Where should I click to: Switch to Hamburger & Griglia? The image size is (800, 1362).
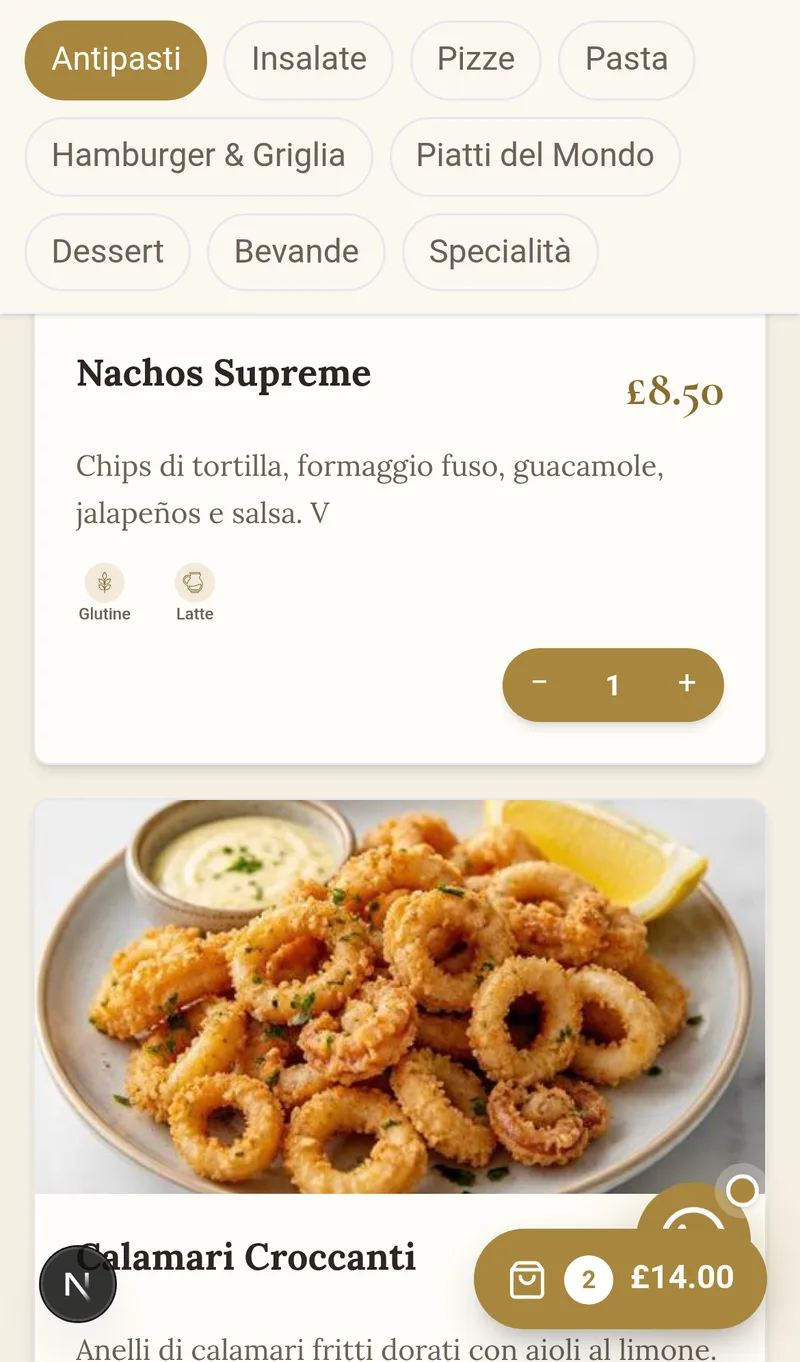point(199,156)
